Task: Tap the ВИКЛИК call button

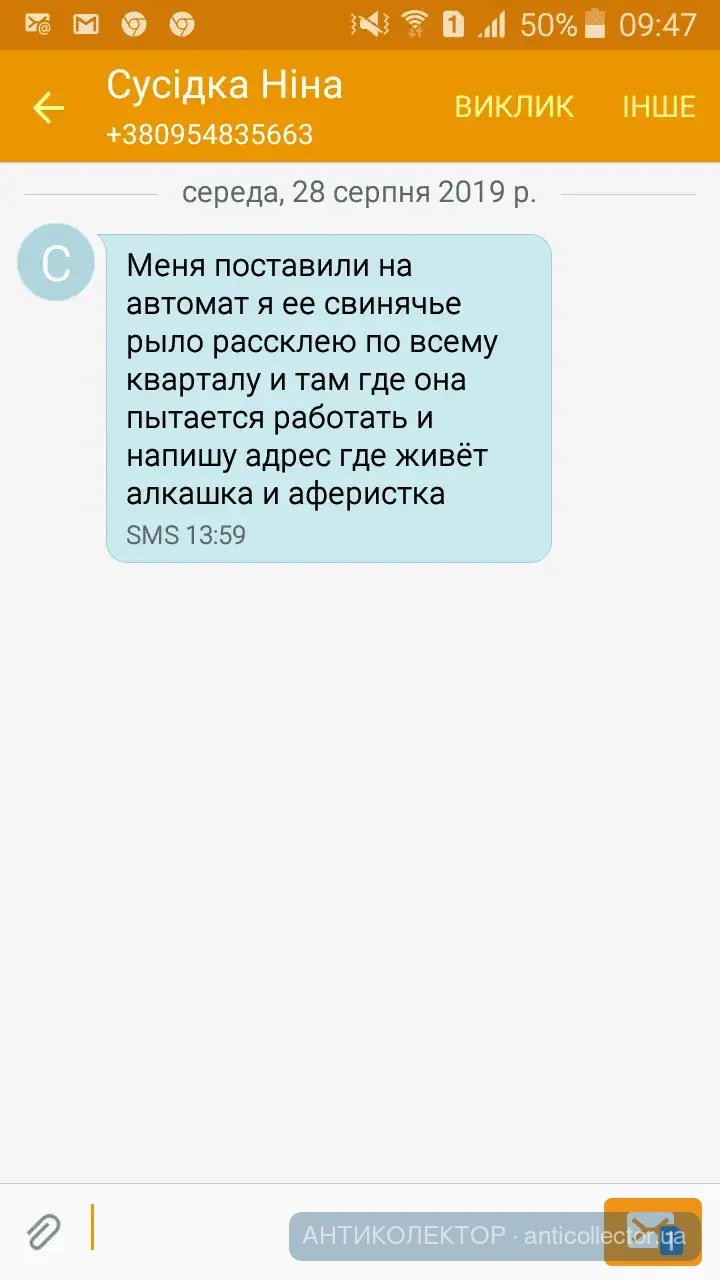Action: [x=514, y=107]
